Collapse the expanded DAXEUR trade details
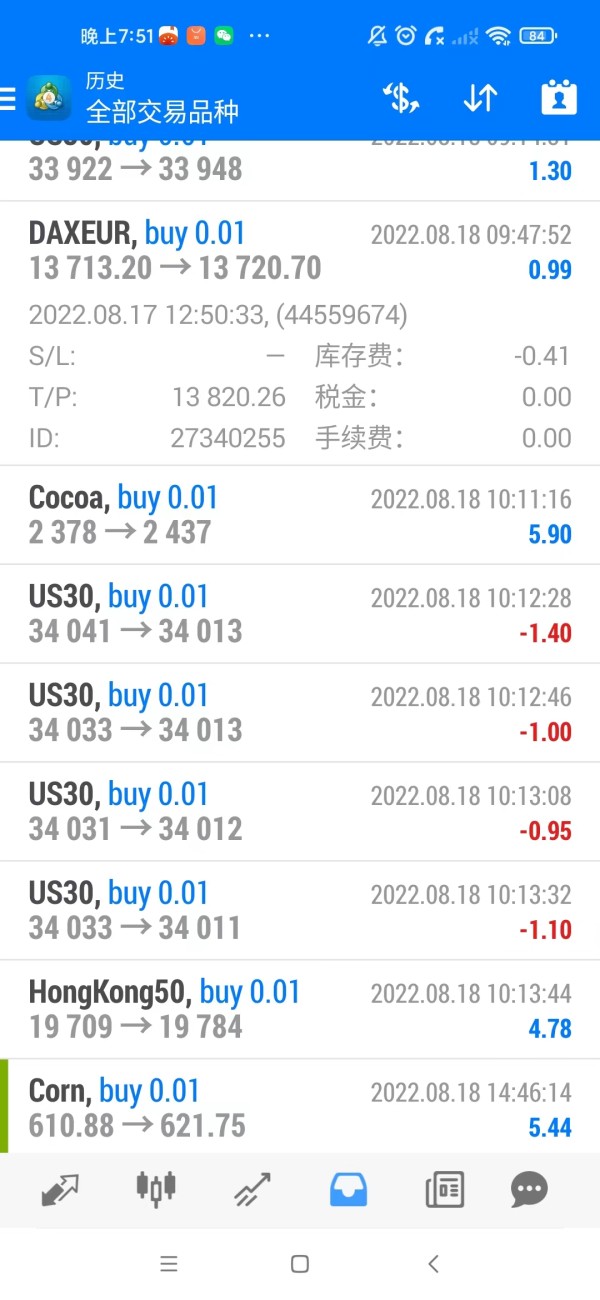Viewport: 600px width, 1300px height. tap(300, 251)
